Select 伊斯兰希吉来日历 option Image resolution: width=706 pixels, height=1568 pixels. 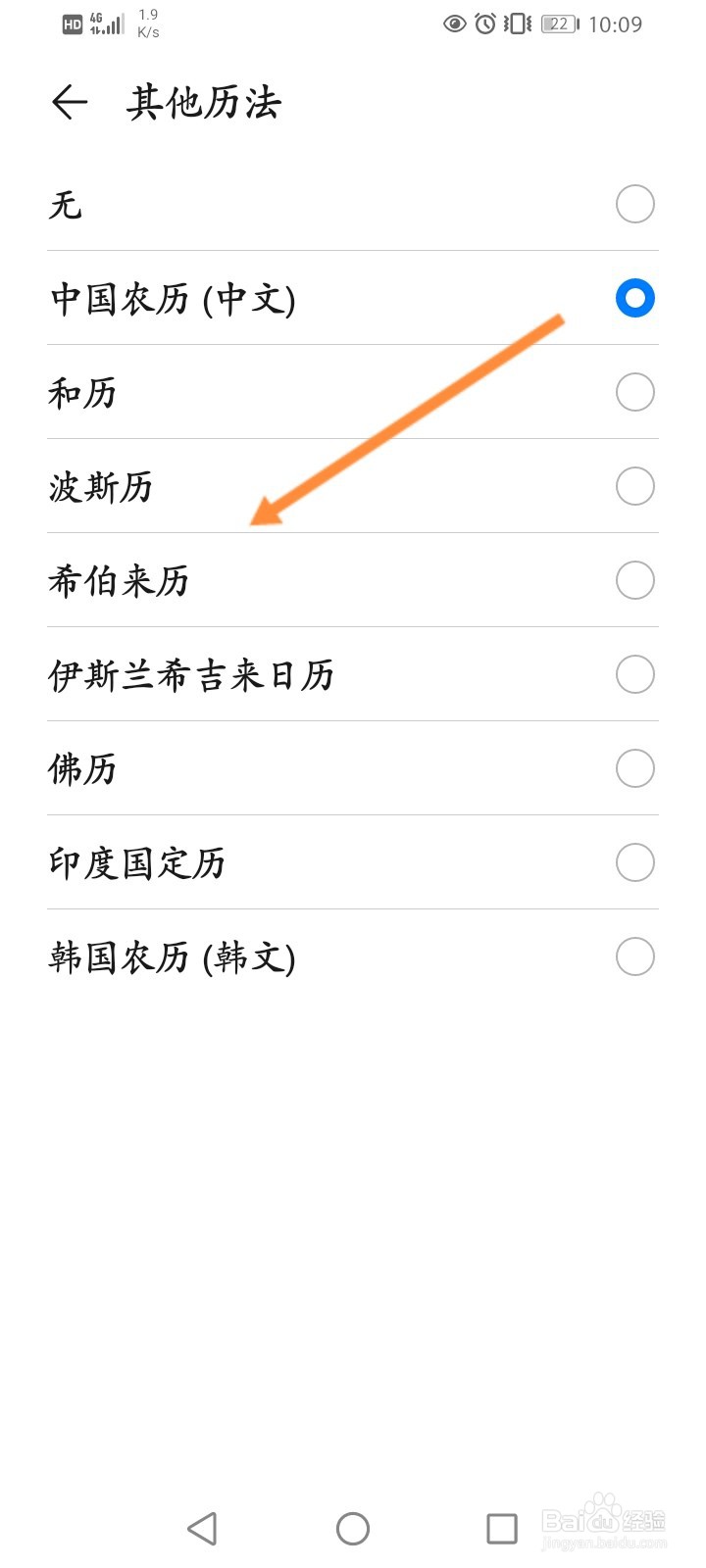[635, 674]
